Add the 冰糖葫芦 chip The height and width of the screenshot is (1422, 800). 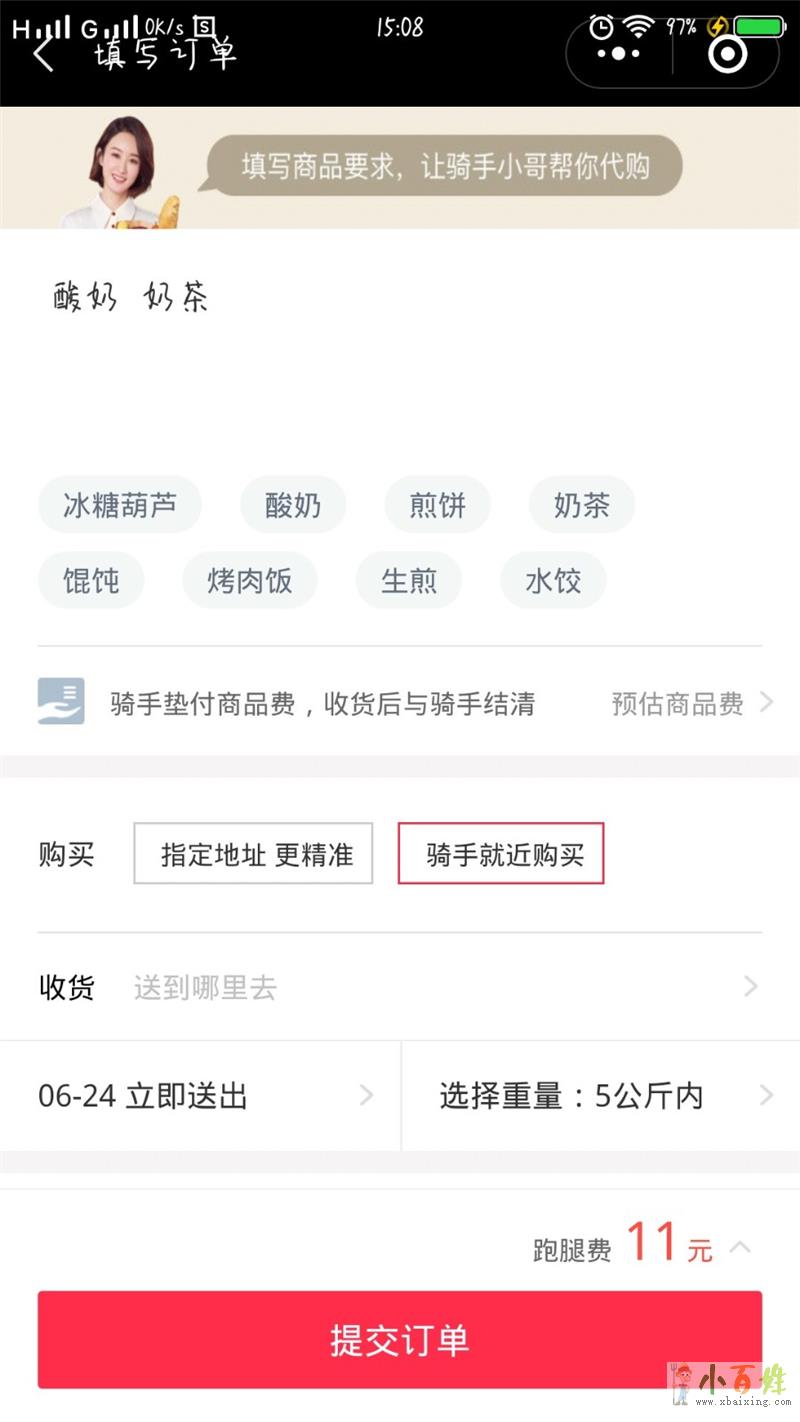pyautogui.click(x=120, y=505)
